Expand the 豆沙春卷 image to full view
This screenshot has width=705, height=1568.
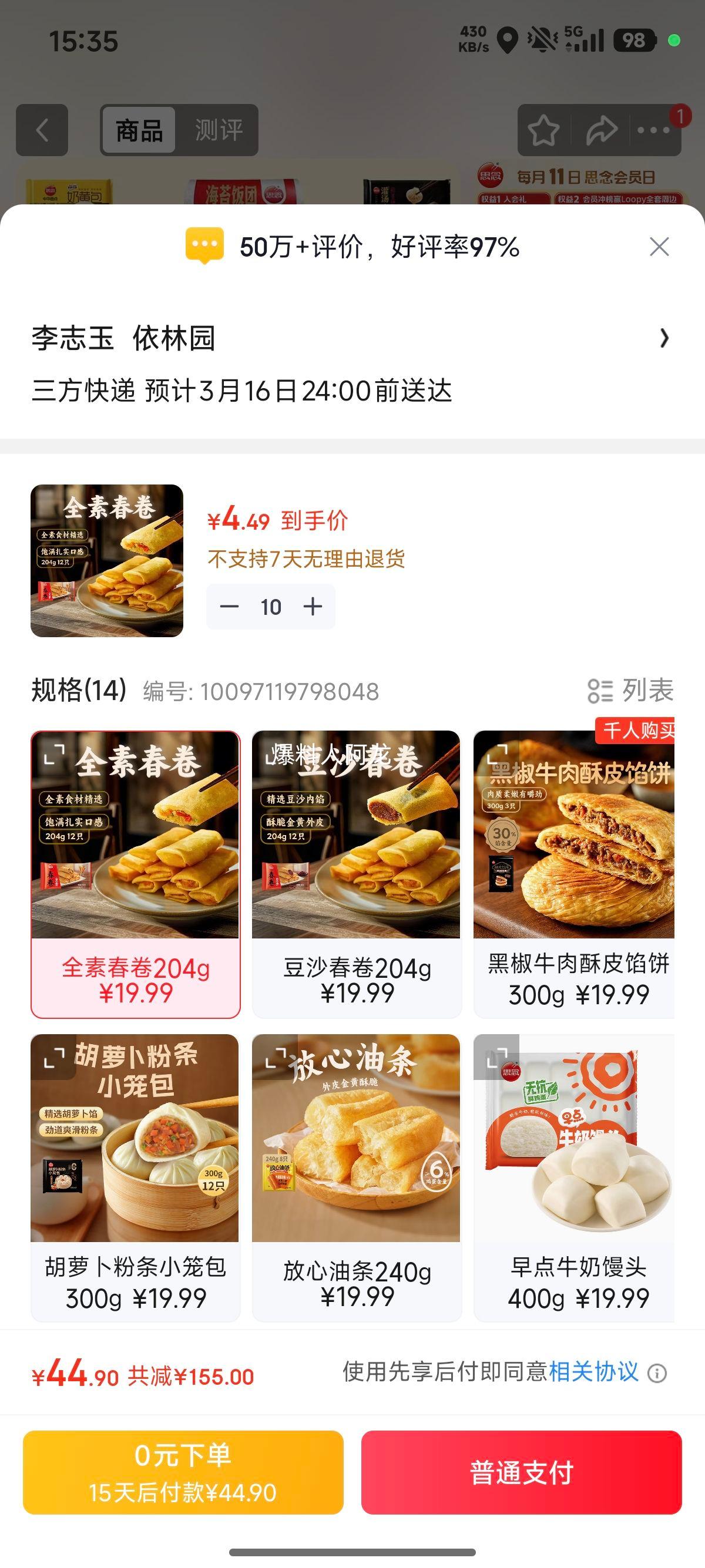274,755
